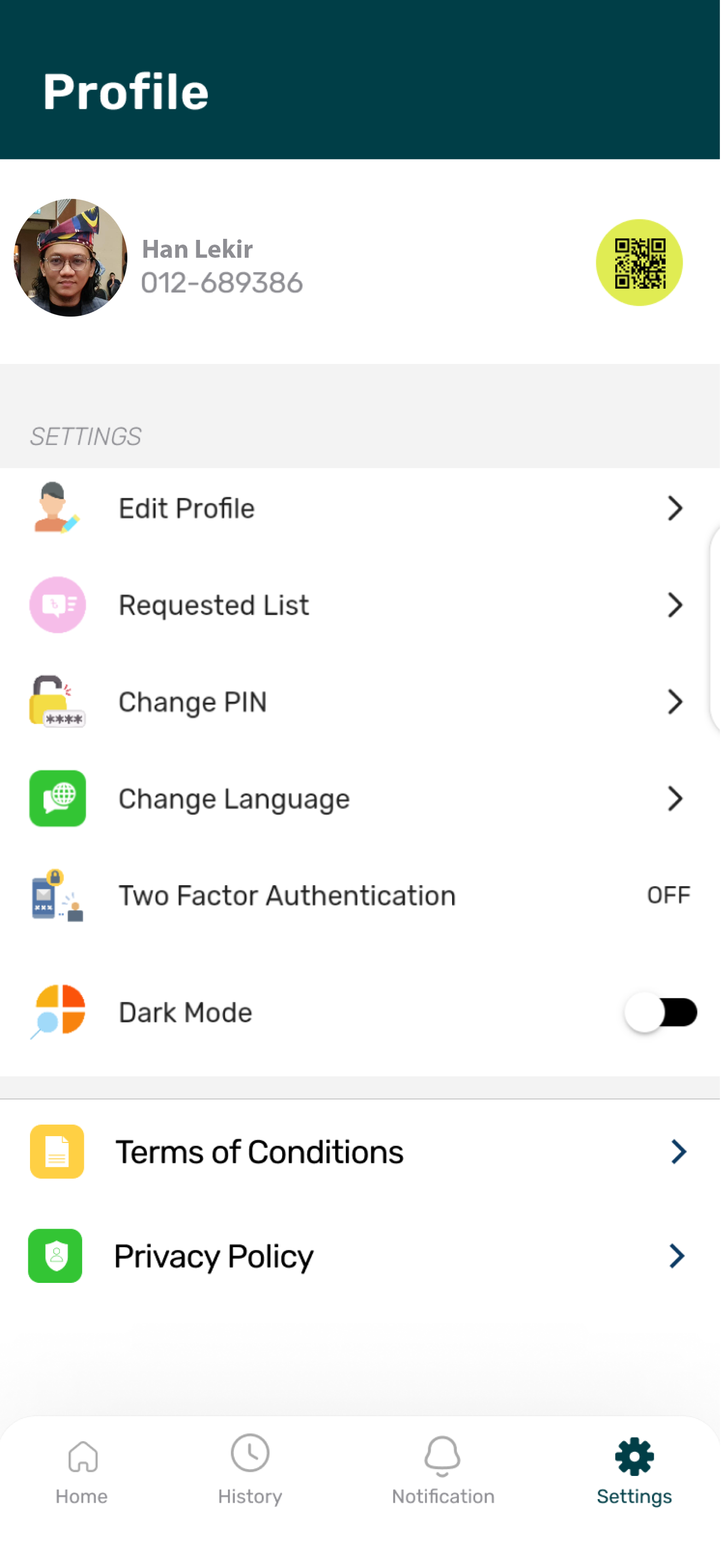
Task: Tap the profile photo of Han Lekir
Action: (x=71, y=258)
